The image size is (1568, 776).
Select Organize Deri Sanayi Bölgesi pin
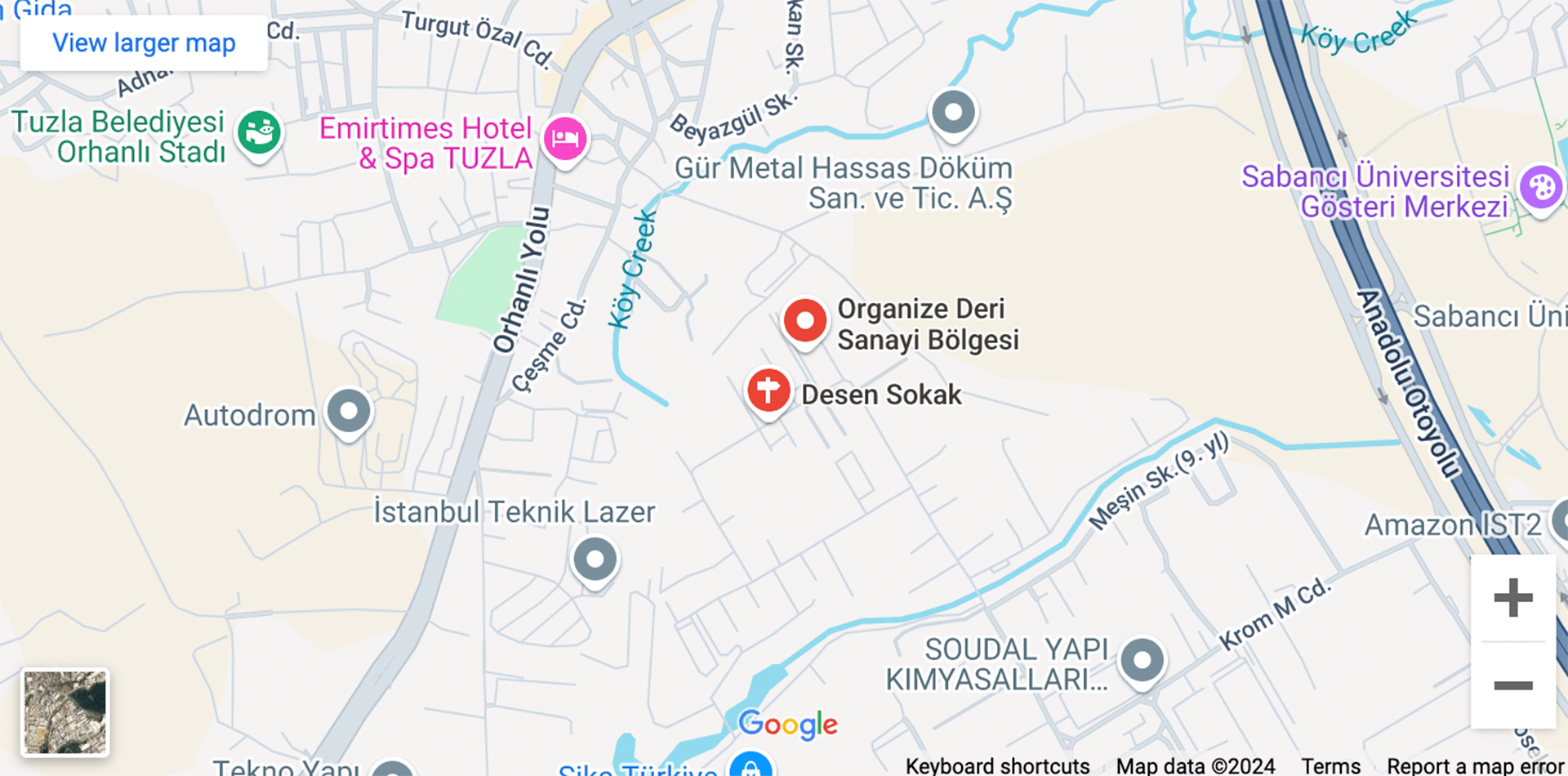tap(805, 320)
